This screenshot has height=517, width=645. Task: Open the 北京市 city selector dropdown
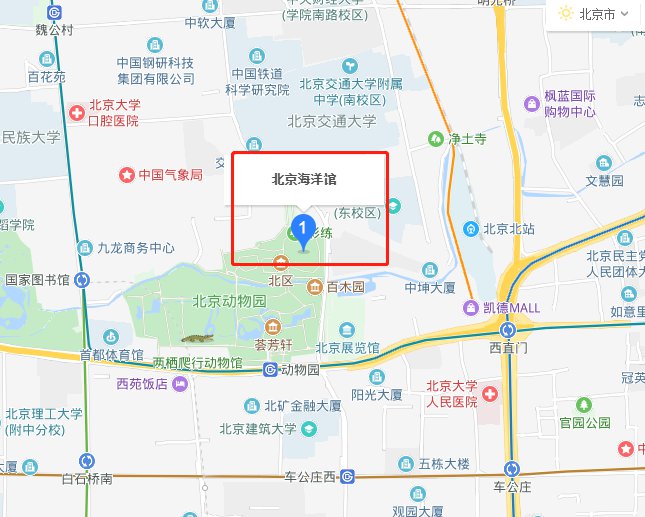tap(595, 14)
